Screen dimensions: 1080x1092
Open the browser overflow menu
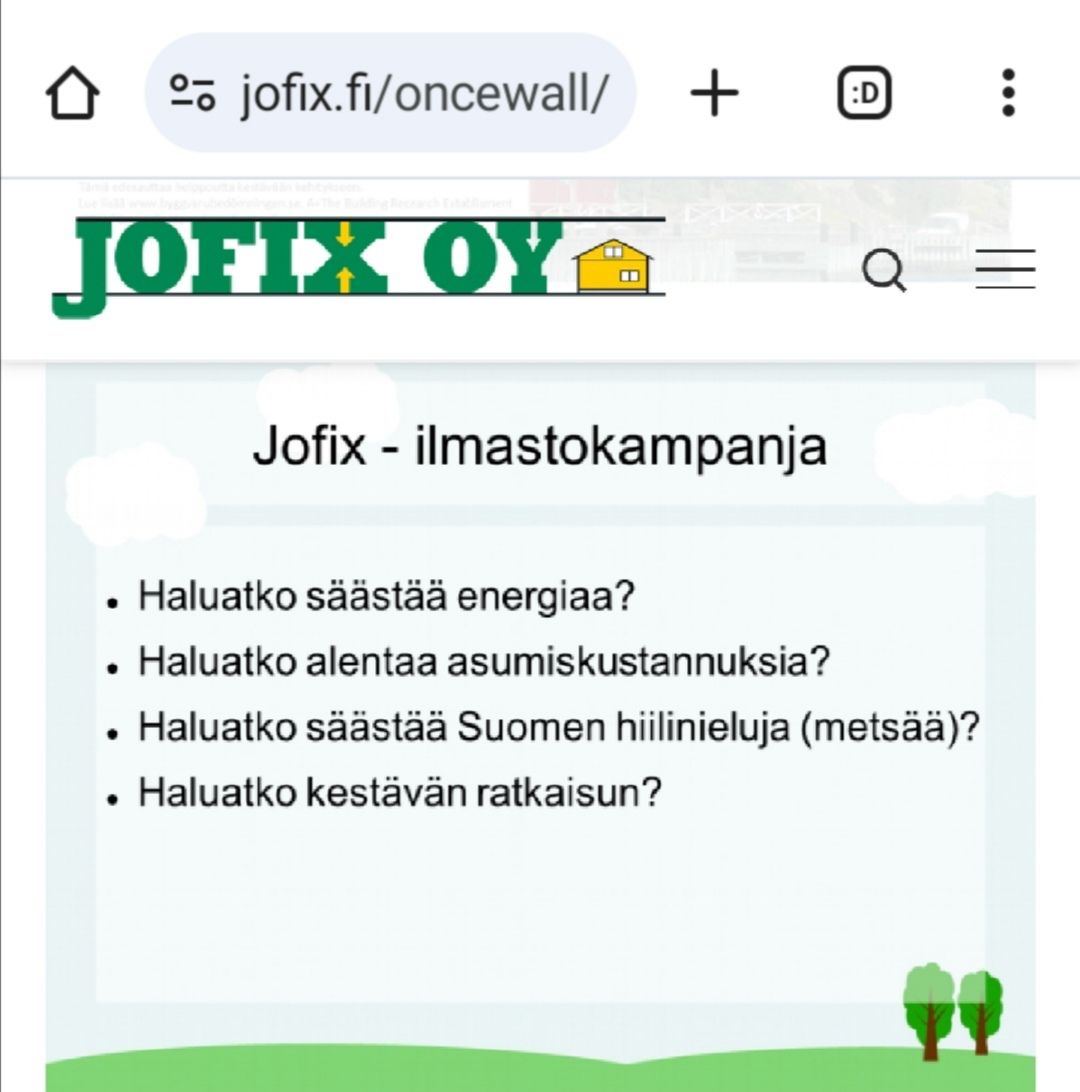[1008, 94]
